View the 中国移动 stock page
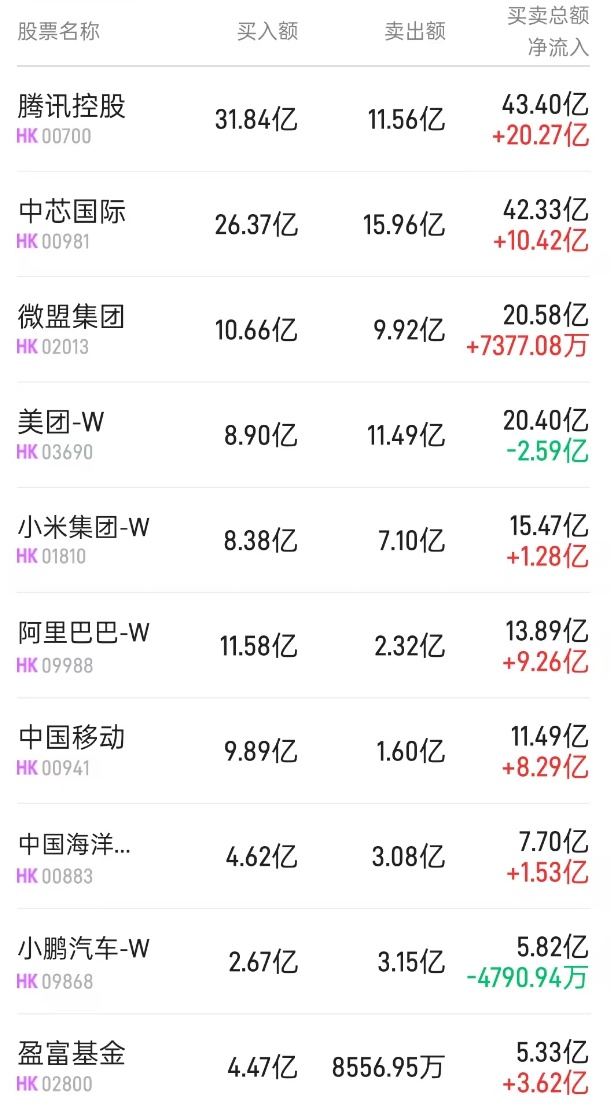The image size is (610, 1111). (x=72, y=738)
